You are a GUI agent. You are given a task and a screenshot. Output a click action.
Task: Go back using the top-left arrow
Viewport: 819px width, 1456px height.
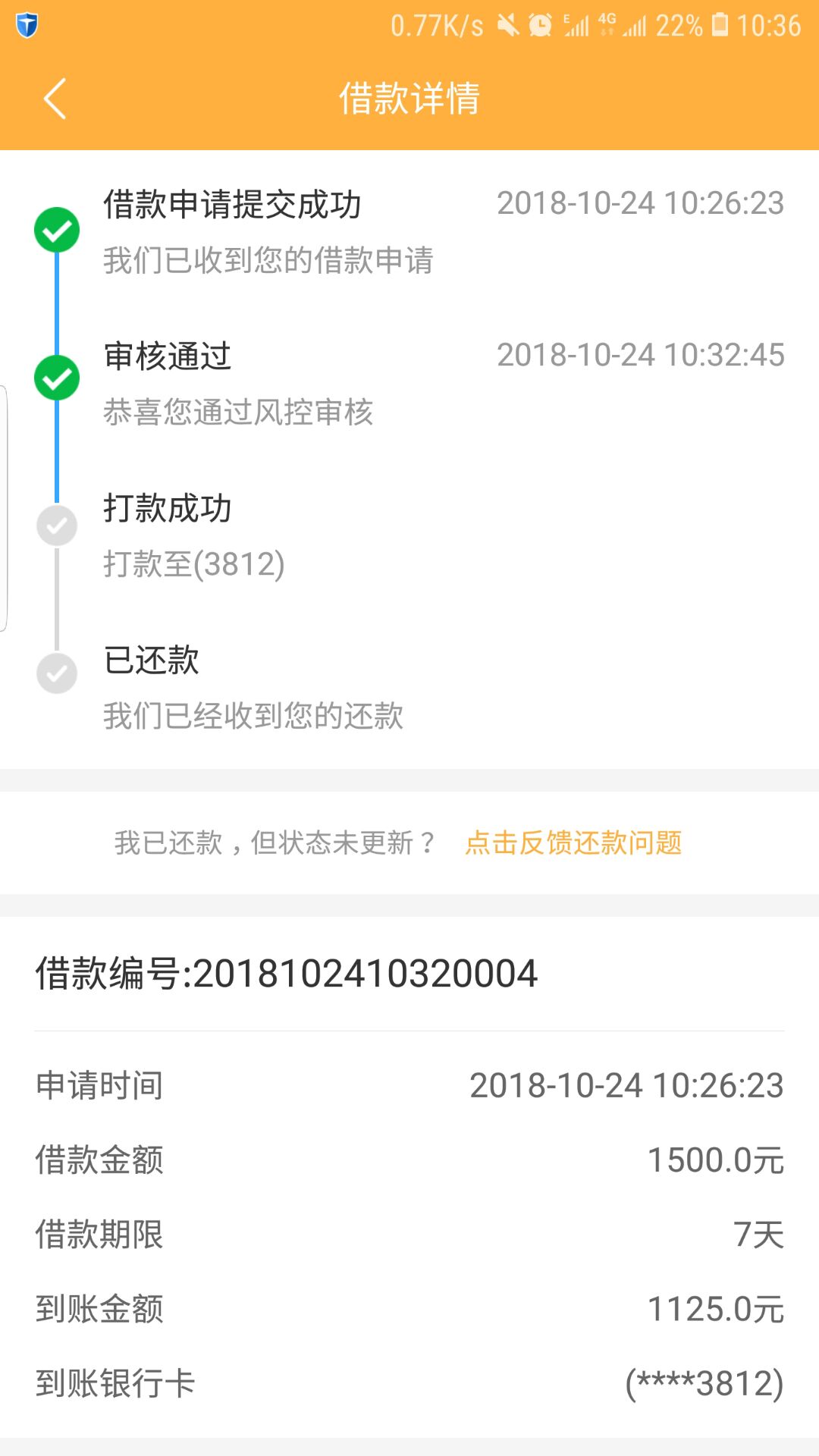[55, 99]
